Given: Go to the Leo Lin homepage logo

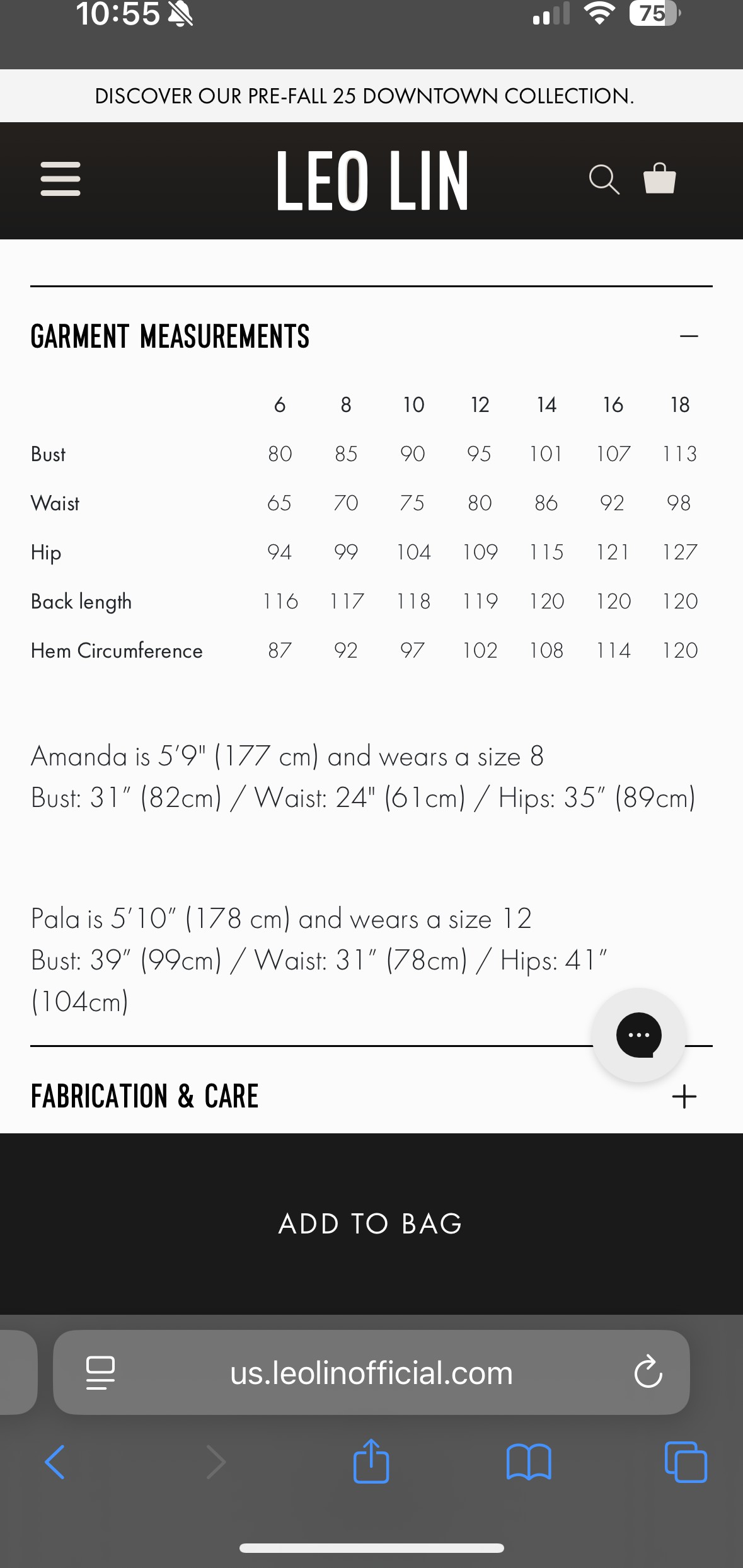Looking at the screenshot, I should coord(372,181).
